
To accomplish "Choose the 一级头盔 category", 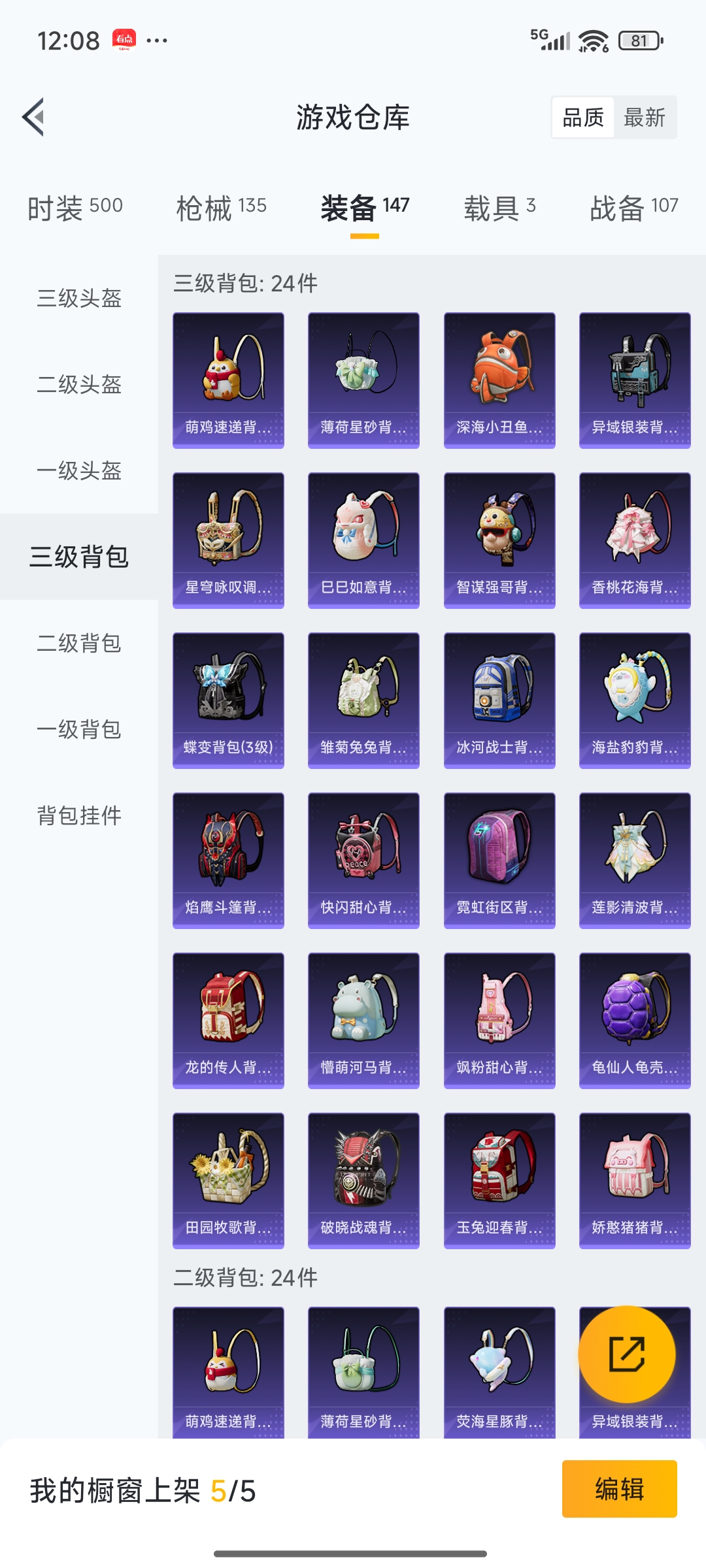I will [79, 471].
